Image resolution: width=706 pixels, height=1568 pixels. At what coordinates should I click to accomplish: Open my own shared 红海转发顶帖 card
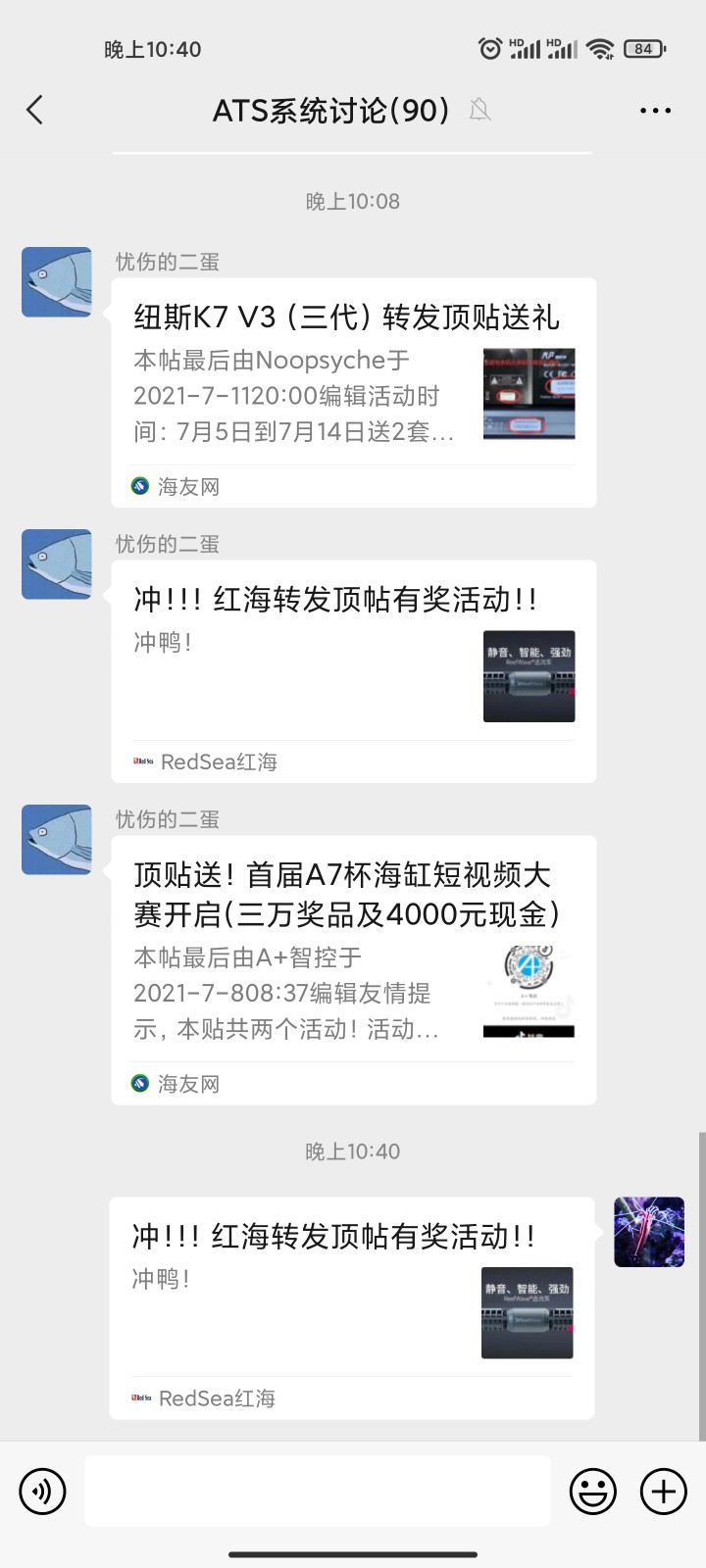click(351, 1307)
